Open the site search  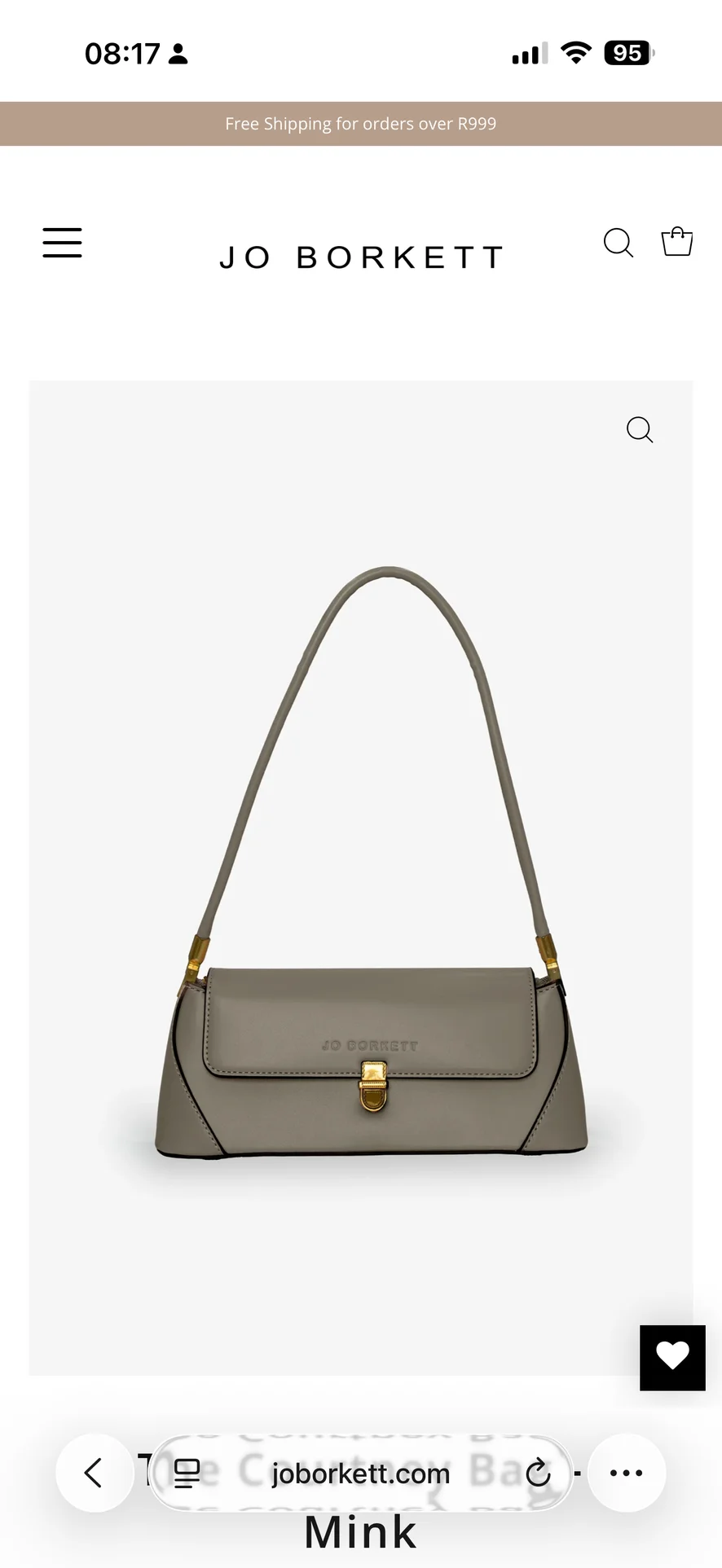(618, 243)
